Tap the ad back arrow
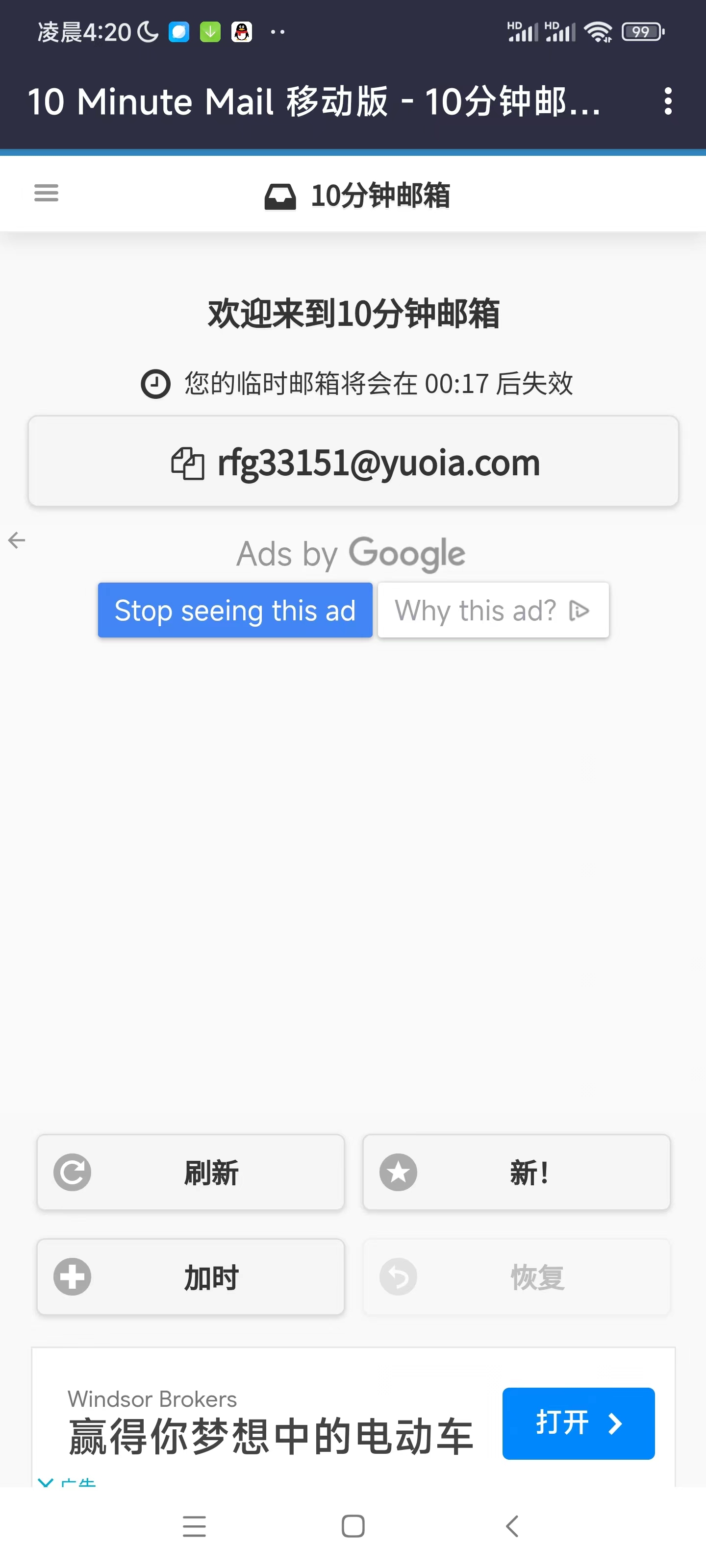 click(x=17, y=540)
